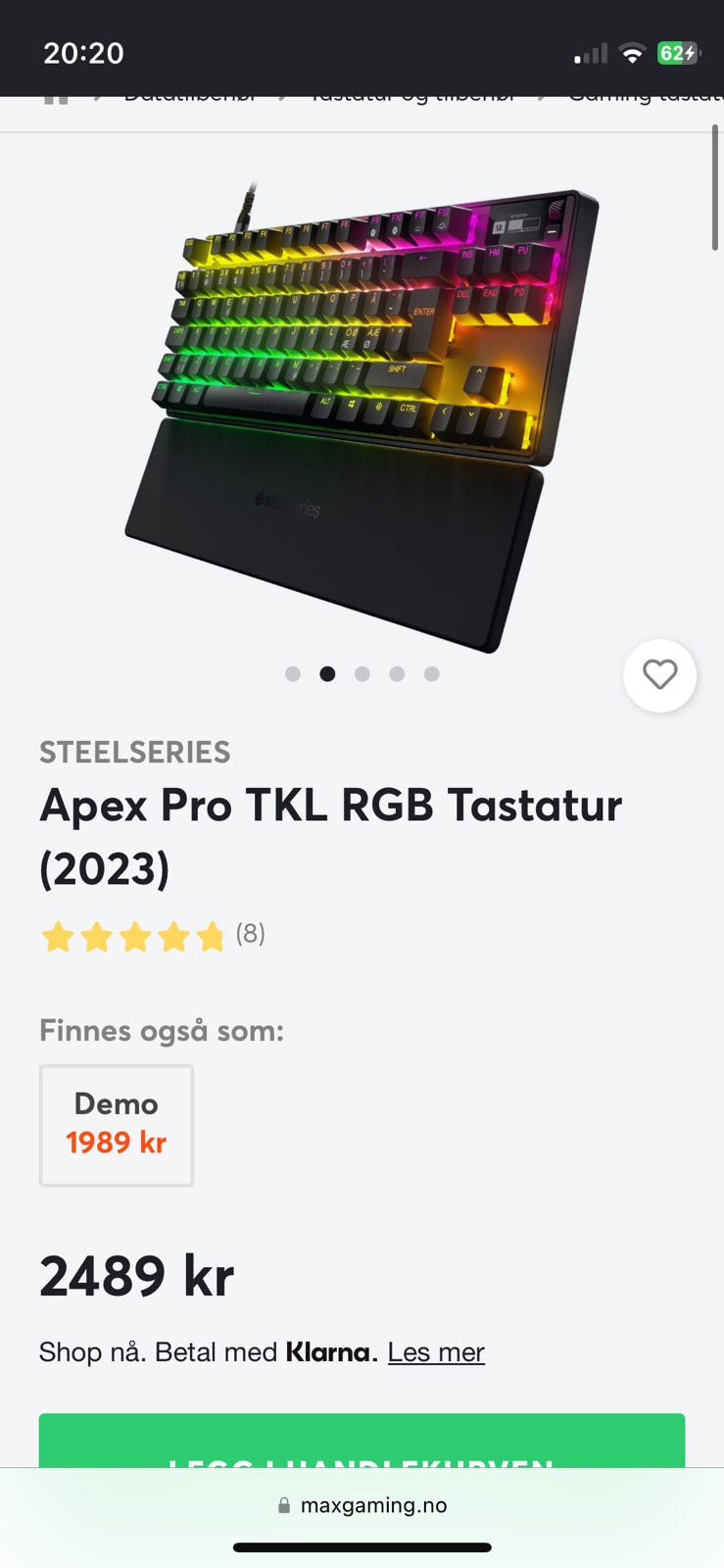Select the Demo variant for 1989 kr

(117, 1125)
